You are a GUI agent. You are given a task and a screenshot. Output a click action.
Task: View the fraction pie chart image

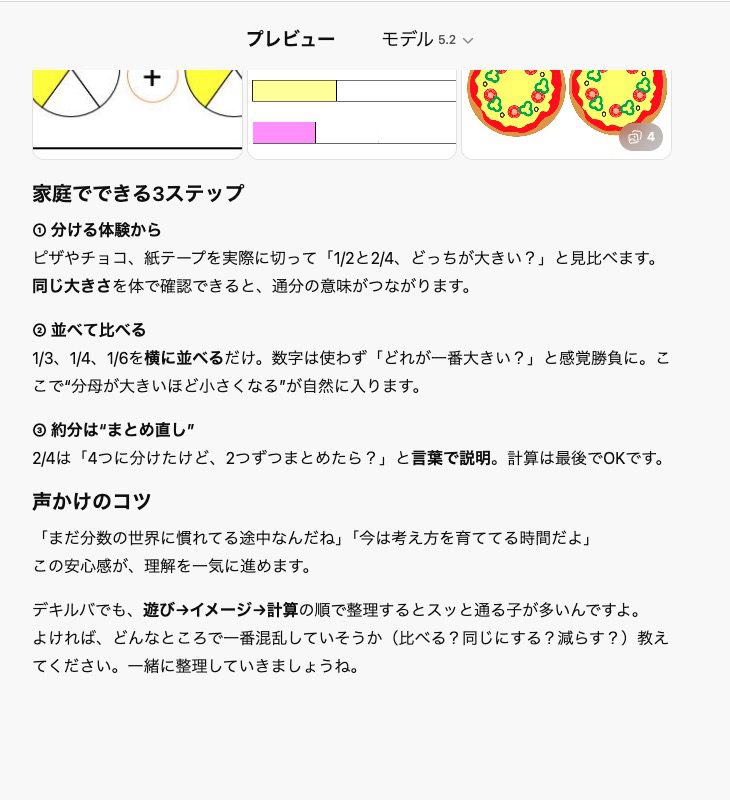[x=137, y=105]
